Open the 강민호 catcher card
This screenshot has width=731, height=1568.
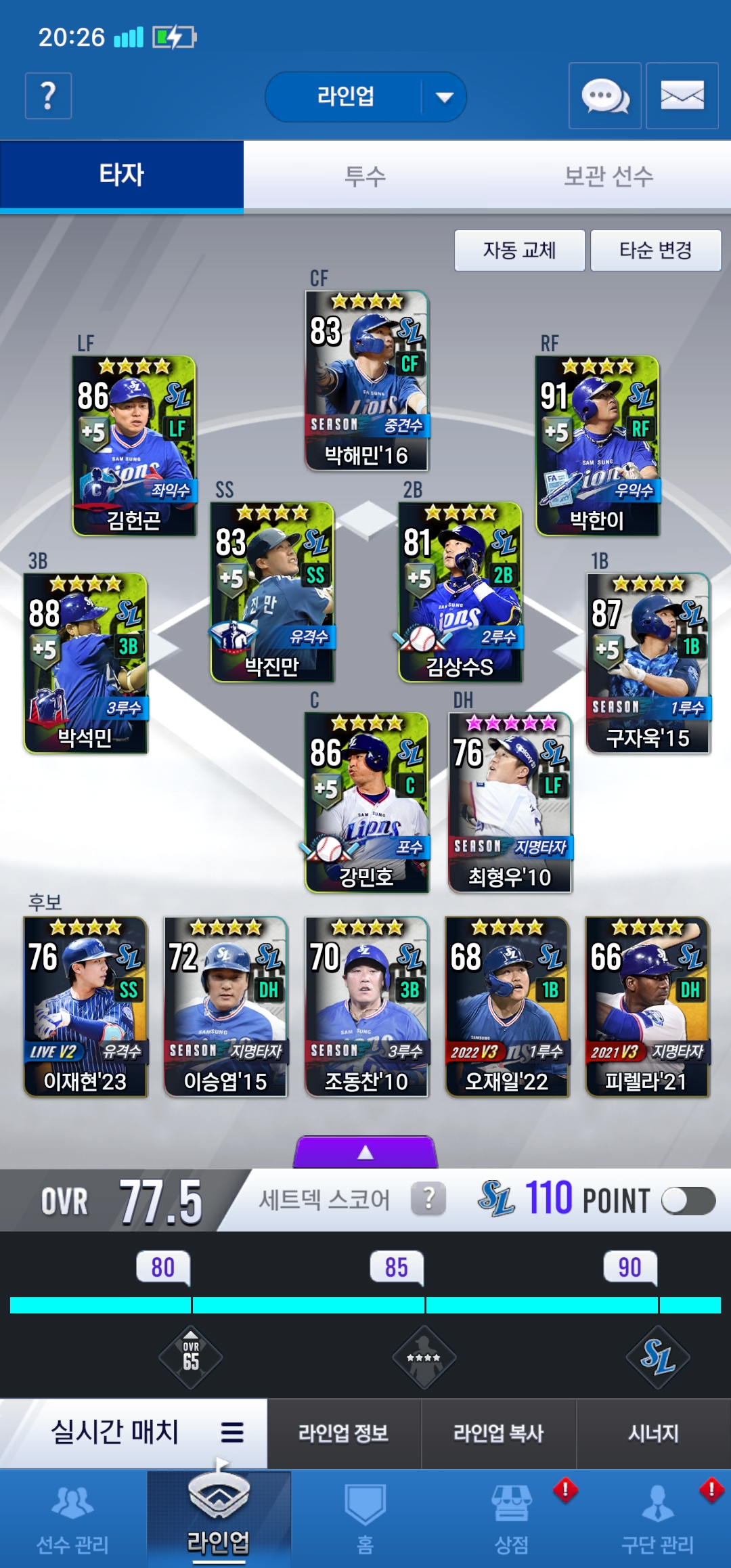pyautogui.click(x=366, y=802)
